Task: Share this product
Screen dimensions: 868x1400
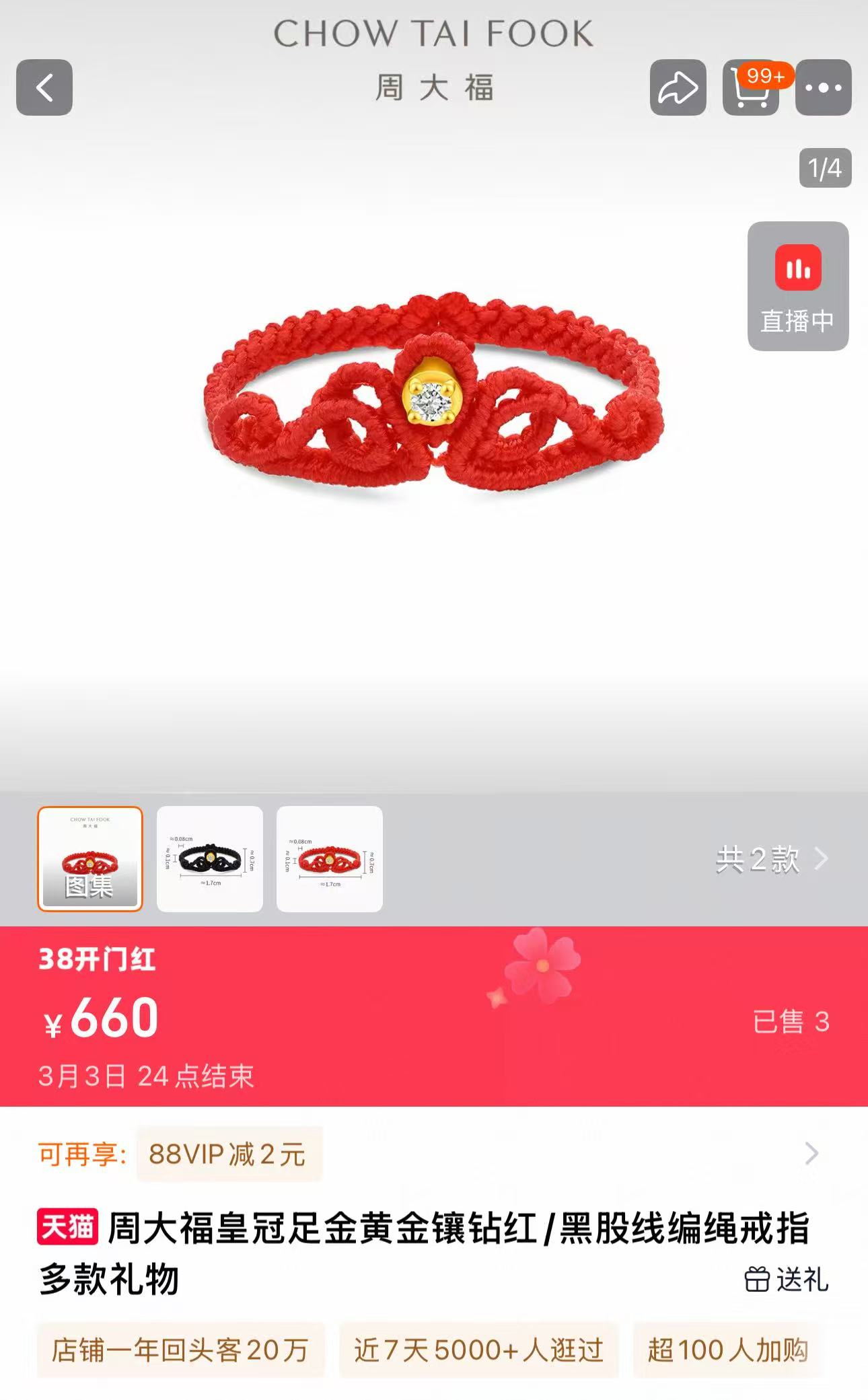Action: coord(678,87)
